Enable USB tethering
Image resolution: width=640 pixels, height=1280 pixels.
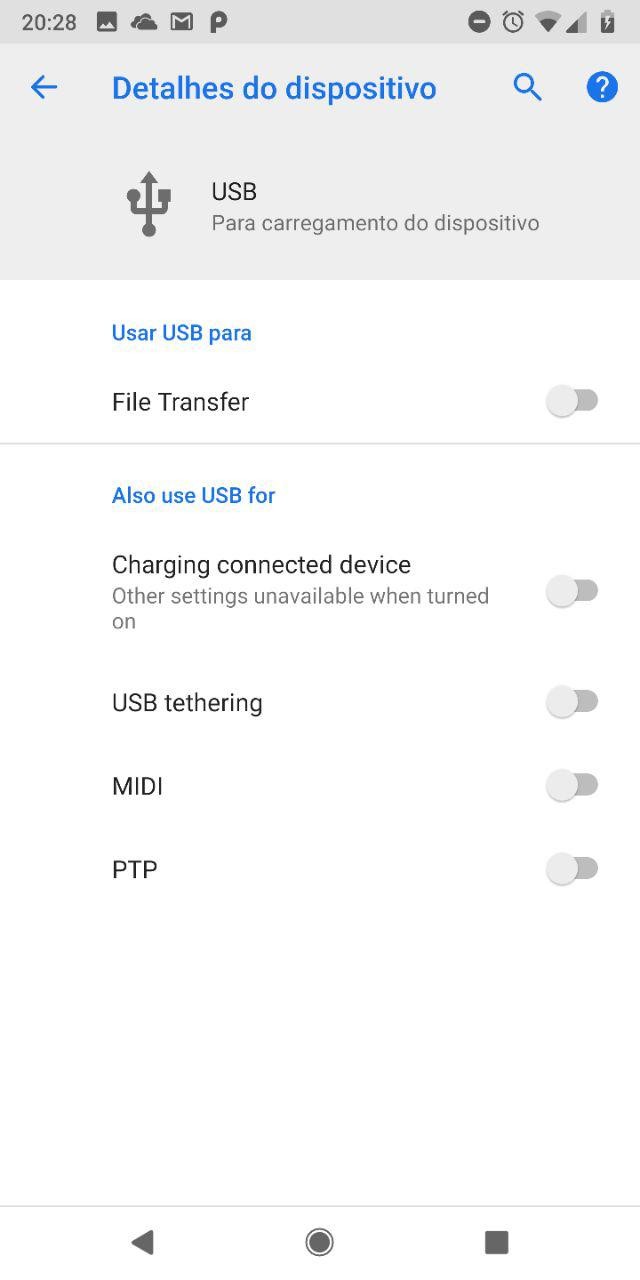coord(572,702)
